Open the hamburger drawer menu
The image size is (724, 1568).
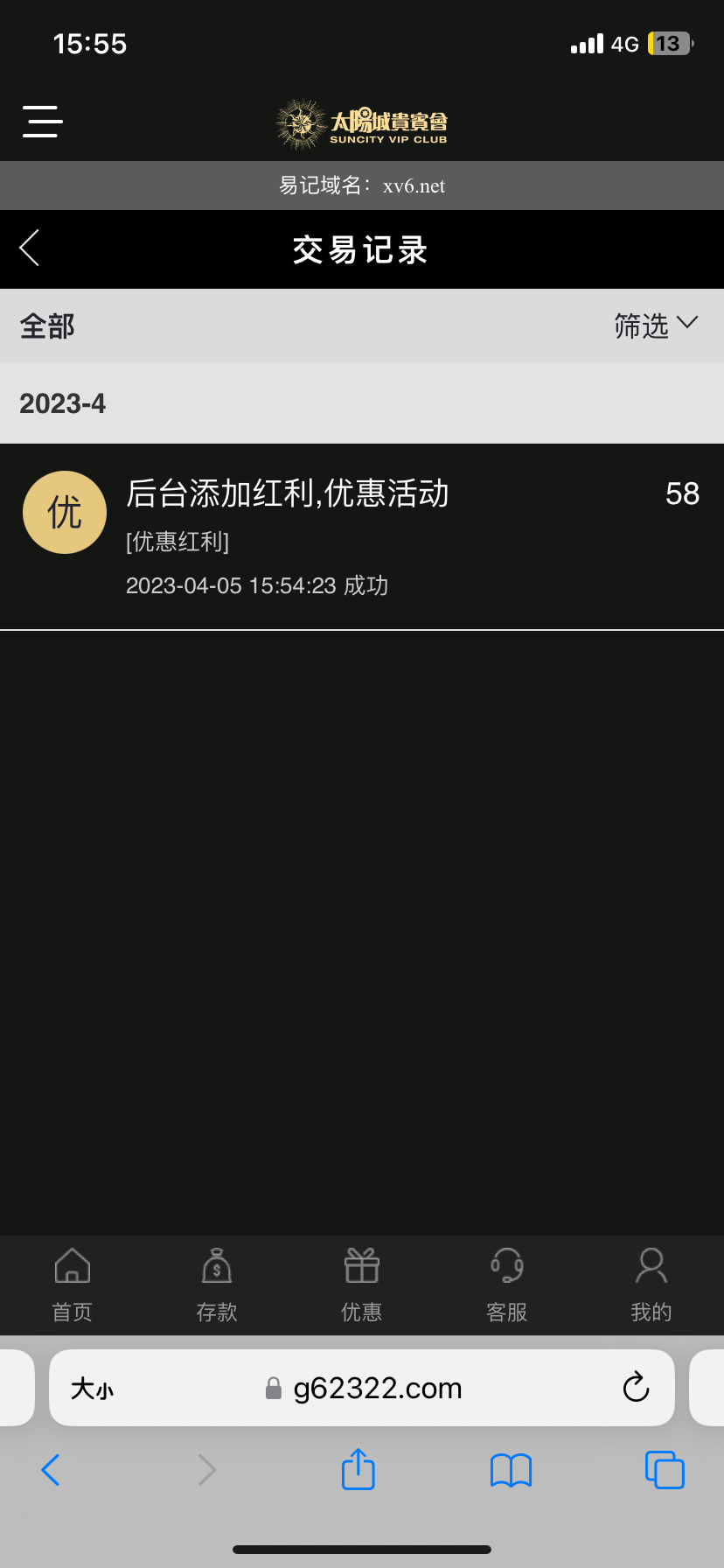coord(42,121)
